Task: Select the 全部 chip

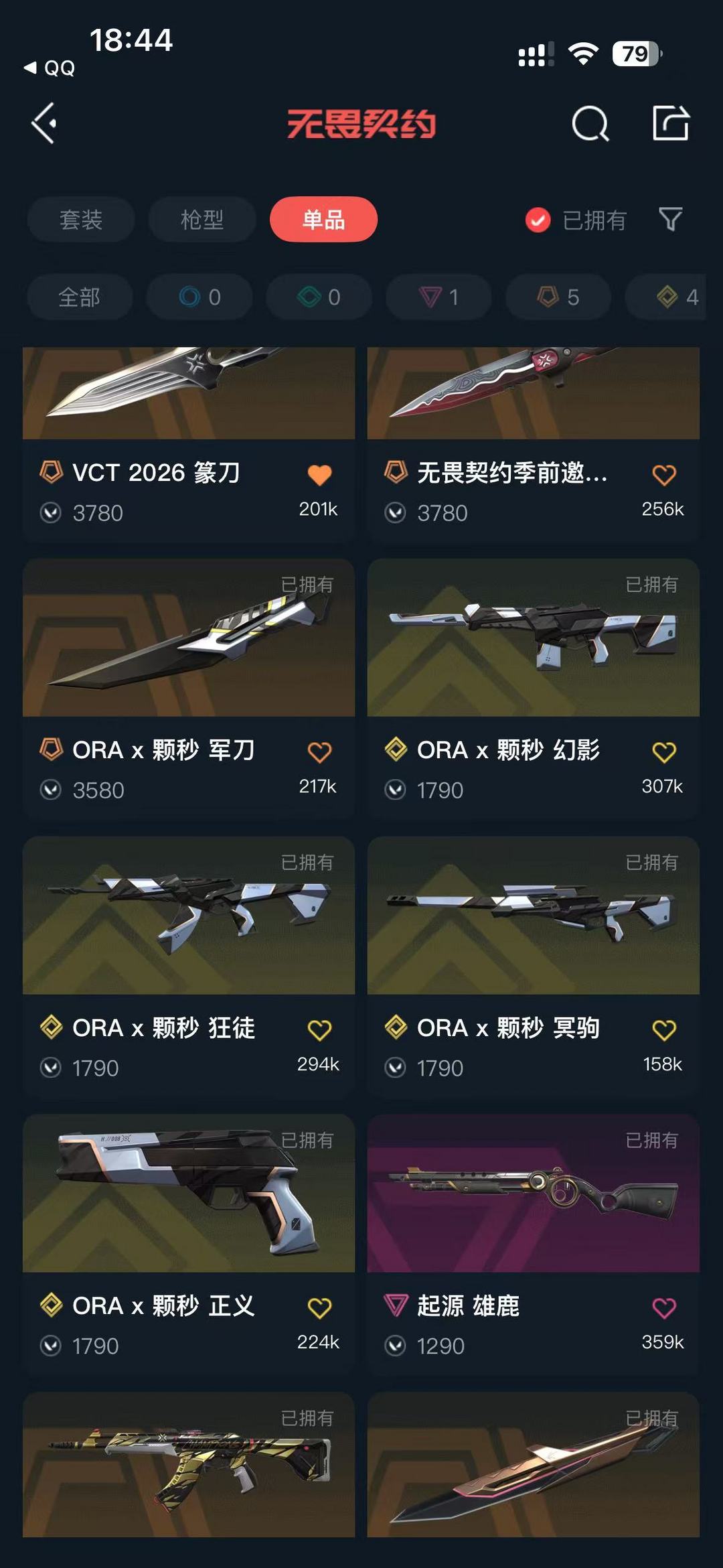Action: tap(80, 297)
